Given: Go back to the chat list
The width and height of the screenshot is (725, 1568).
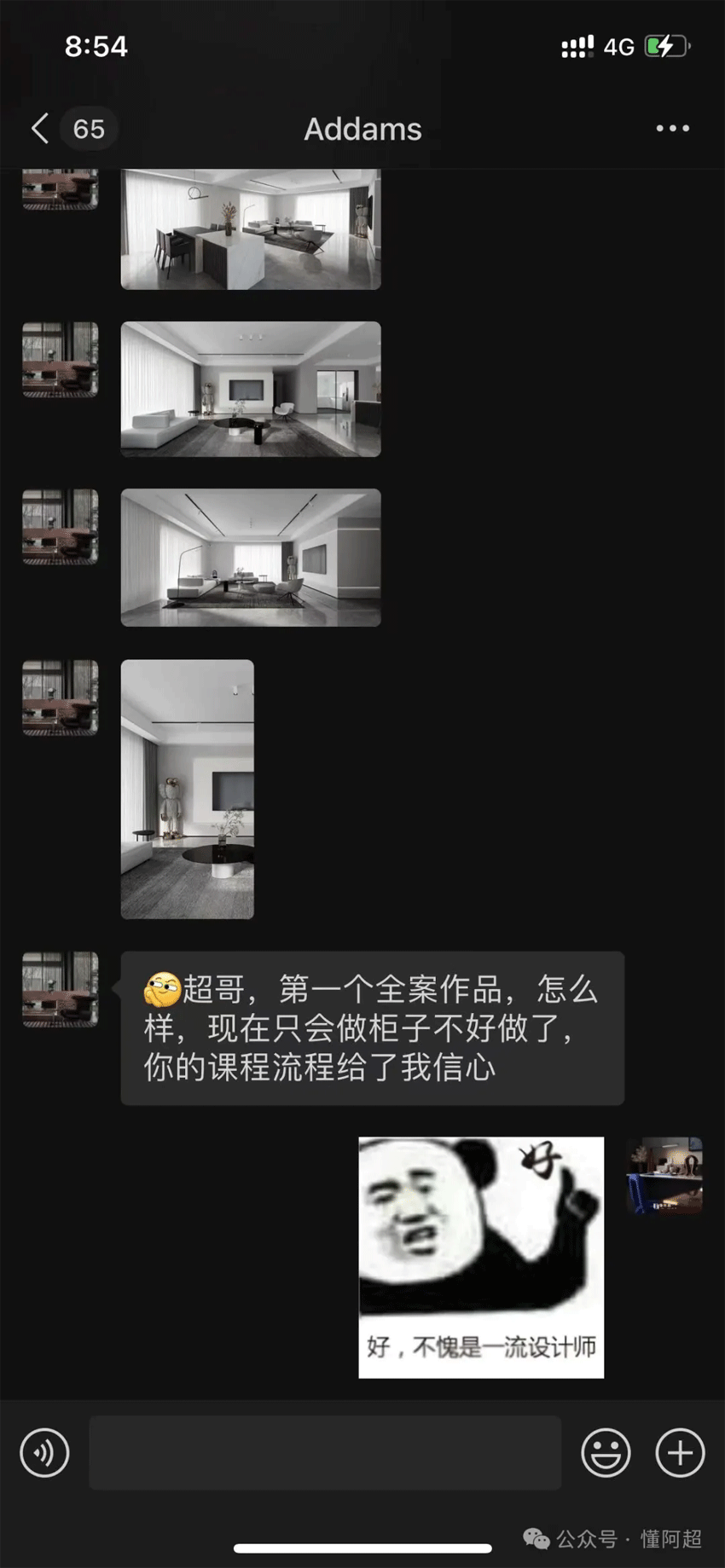Looking at the screenshot, I should (x=40, y=129).
